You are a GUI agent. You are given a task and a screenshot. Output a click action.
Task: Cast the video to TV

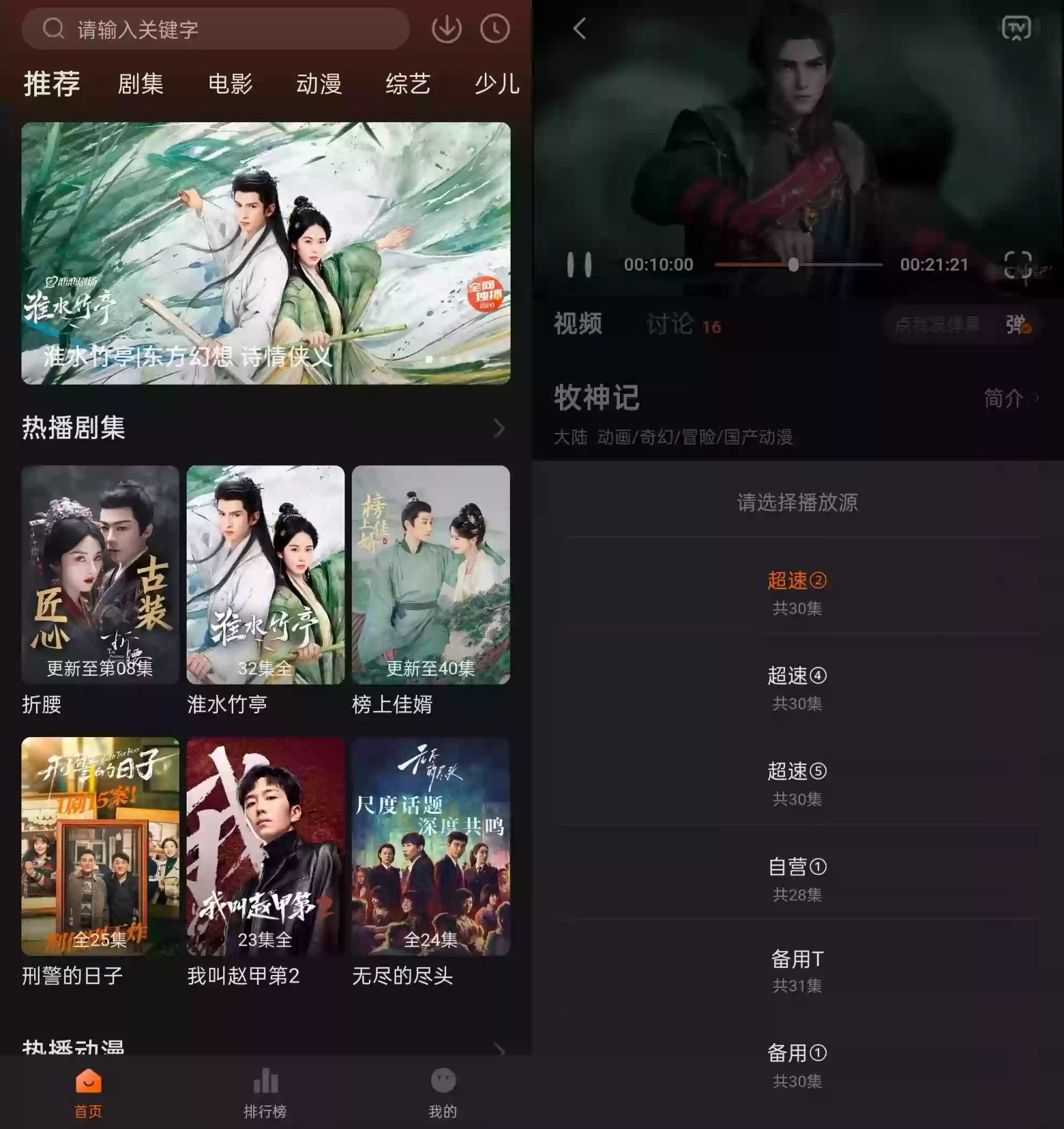(1016, 28)
